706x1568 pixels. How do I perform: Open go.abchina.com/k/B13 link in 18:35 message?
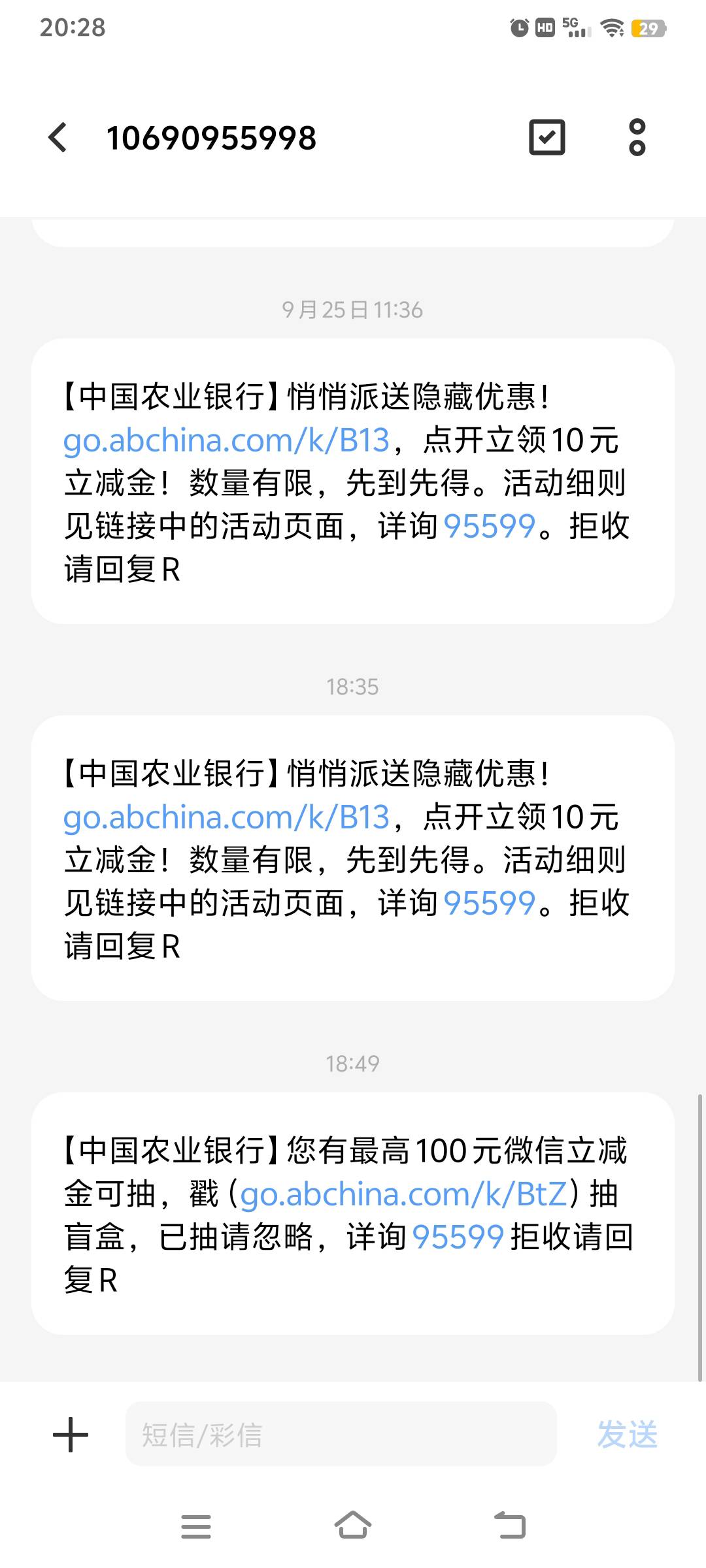coord(227,817)
